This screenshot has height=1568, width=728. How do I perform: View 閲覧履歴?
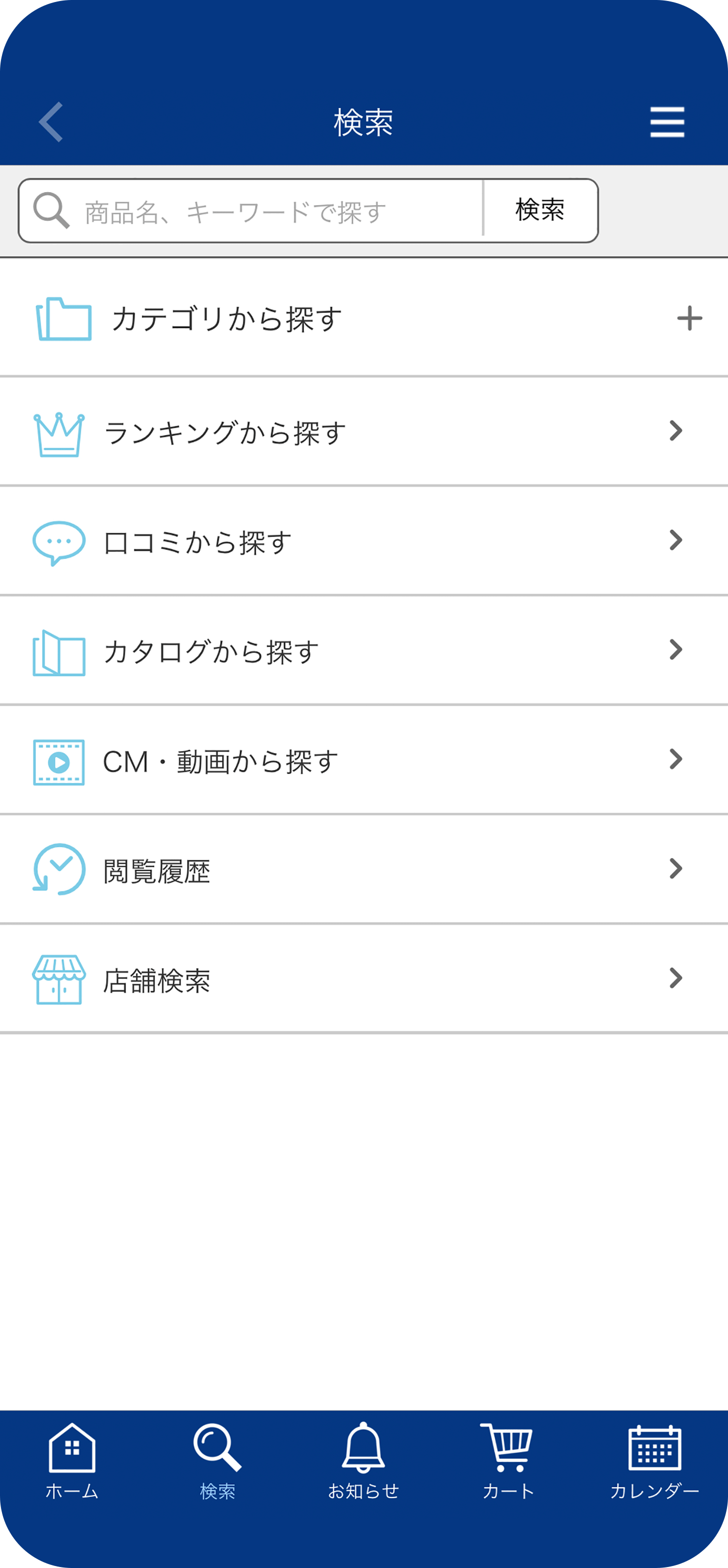(x=364, y=870)
